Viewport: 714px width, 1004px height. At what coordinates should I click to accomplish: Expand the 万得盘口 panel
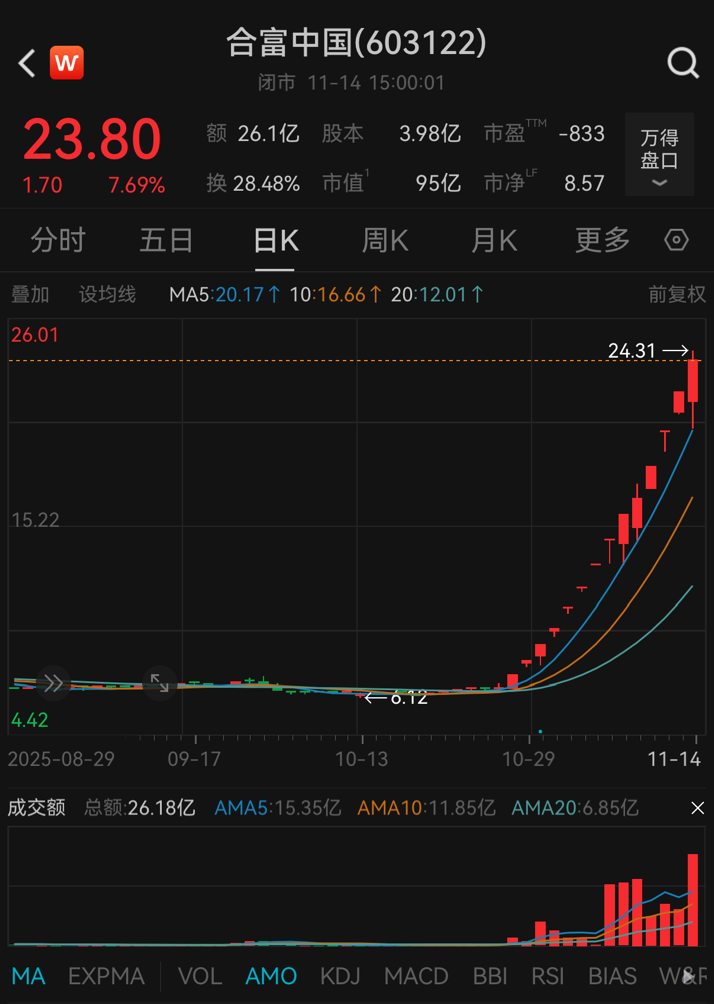point(659,159)
